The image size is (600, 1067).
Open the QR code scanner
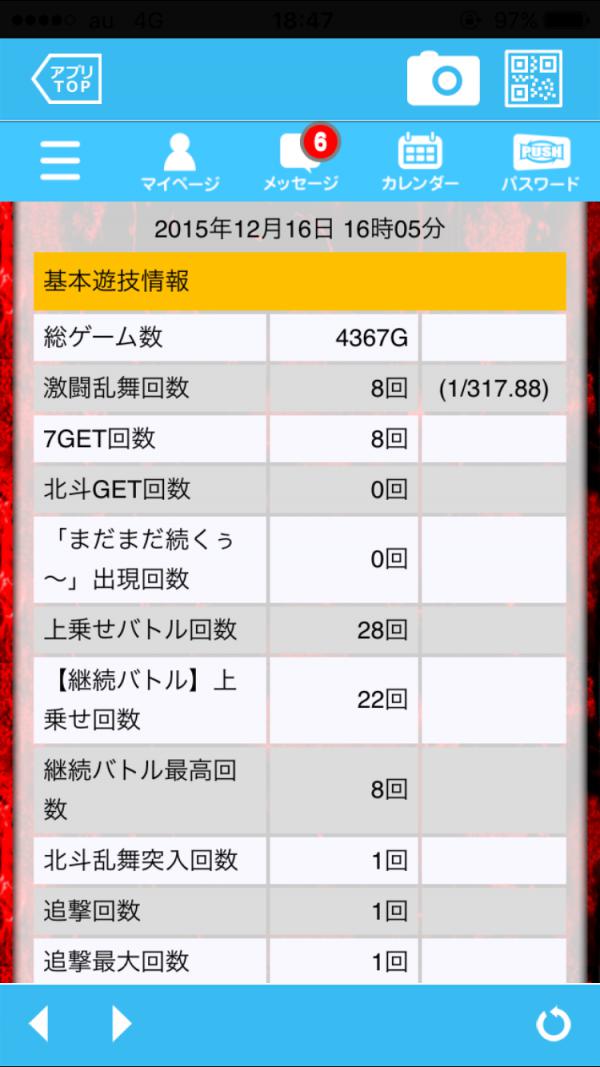pyautogui.click(x=533, y=79)
